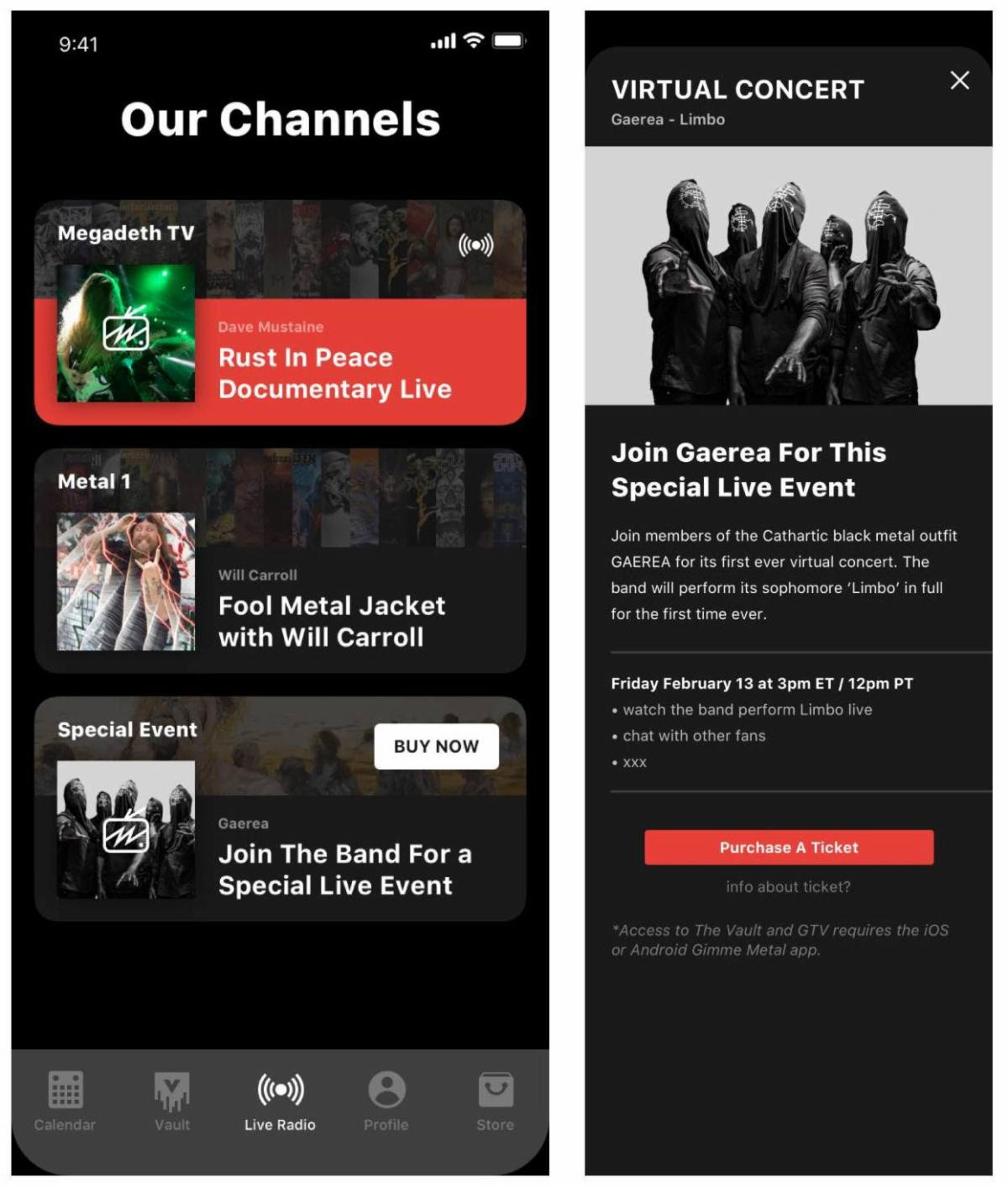
Task: Open the Profile tab
Action: 386,1100
